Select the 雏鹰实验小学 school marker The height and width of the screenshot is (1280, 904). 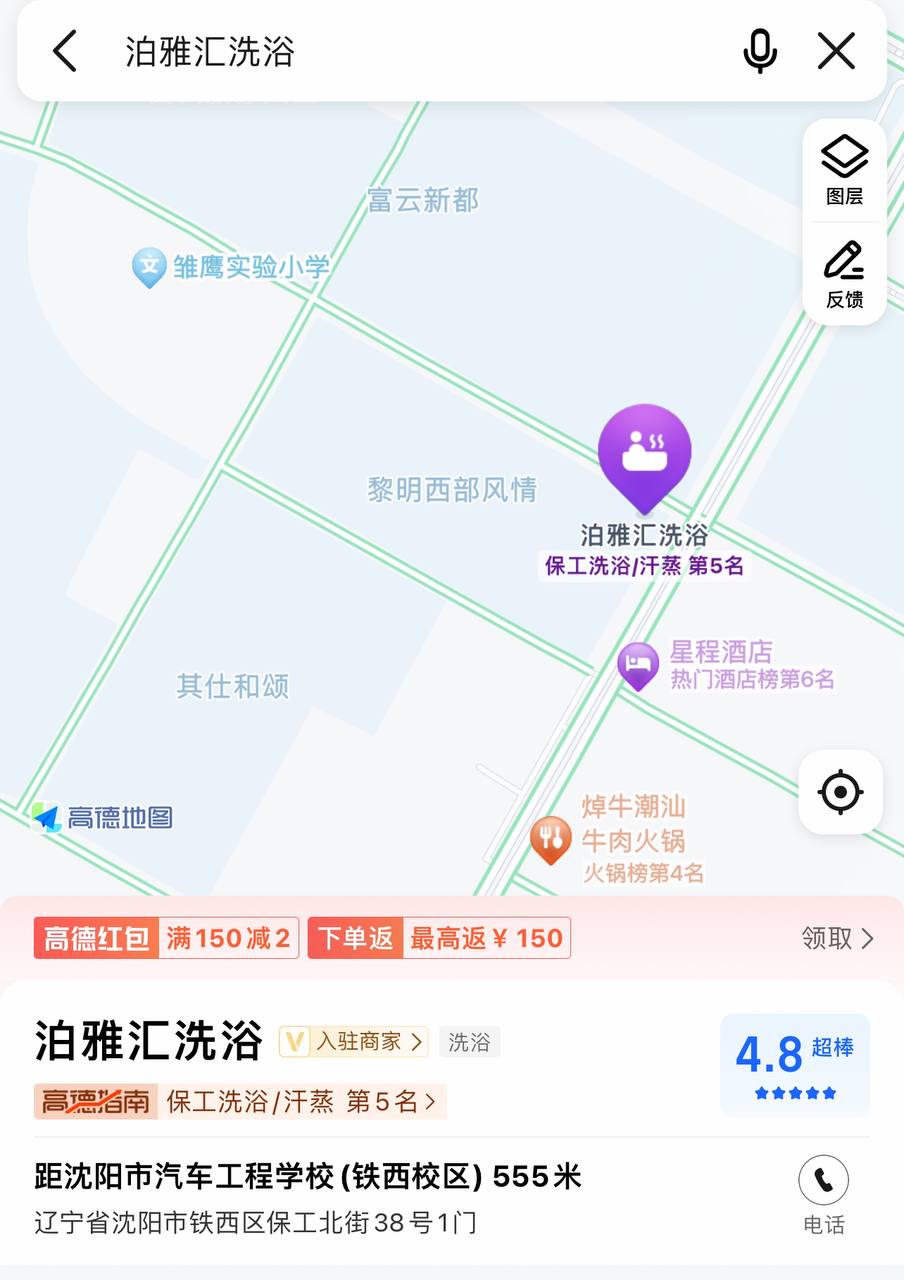point(148,266)
